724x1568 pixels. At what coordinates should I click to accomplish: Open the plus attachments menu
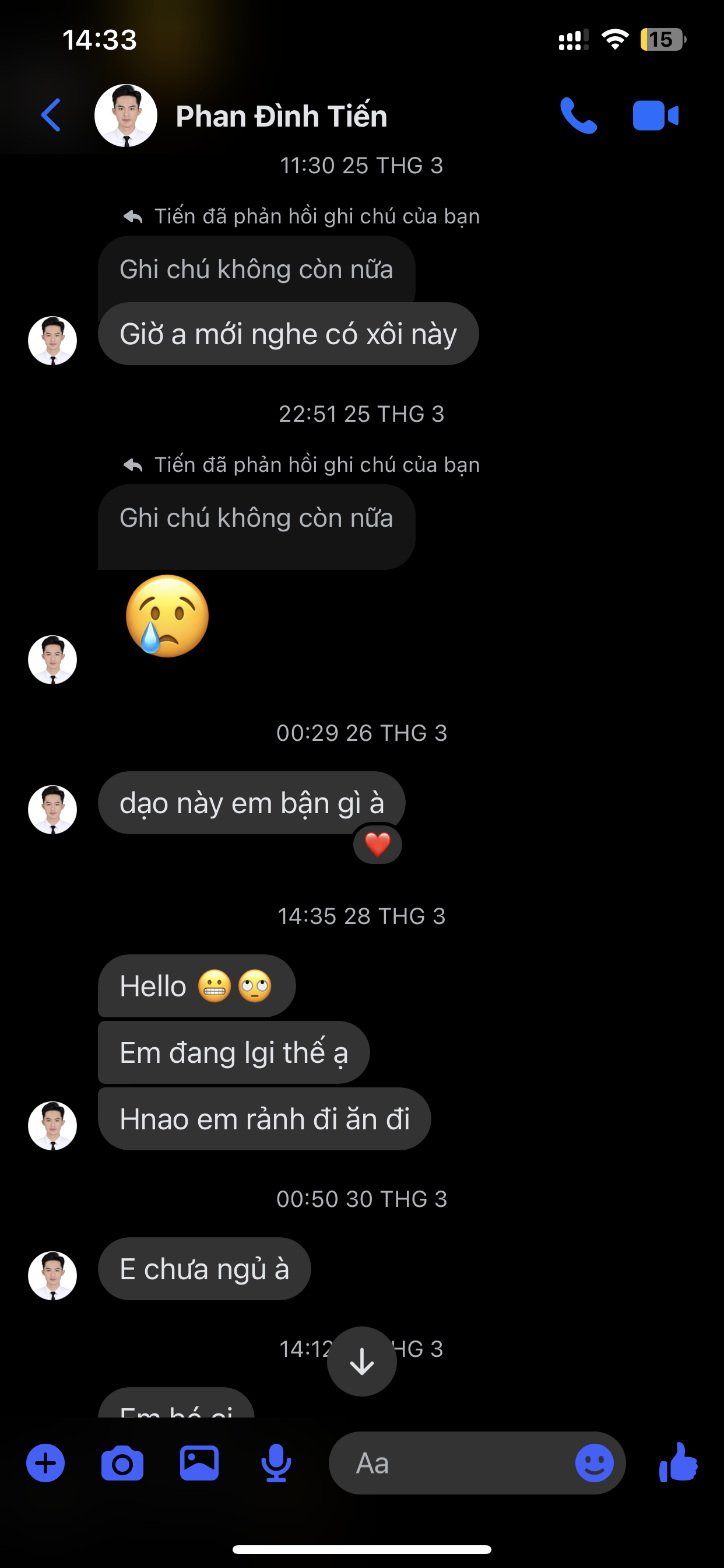click(45, 1462)
